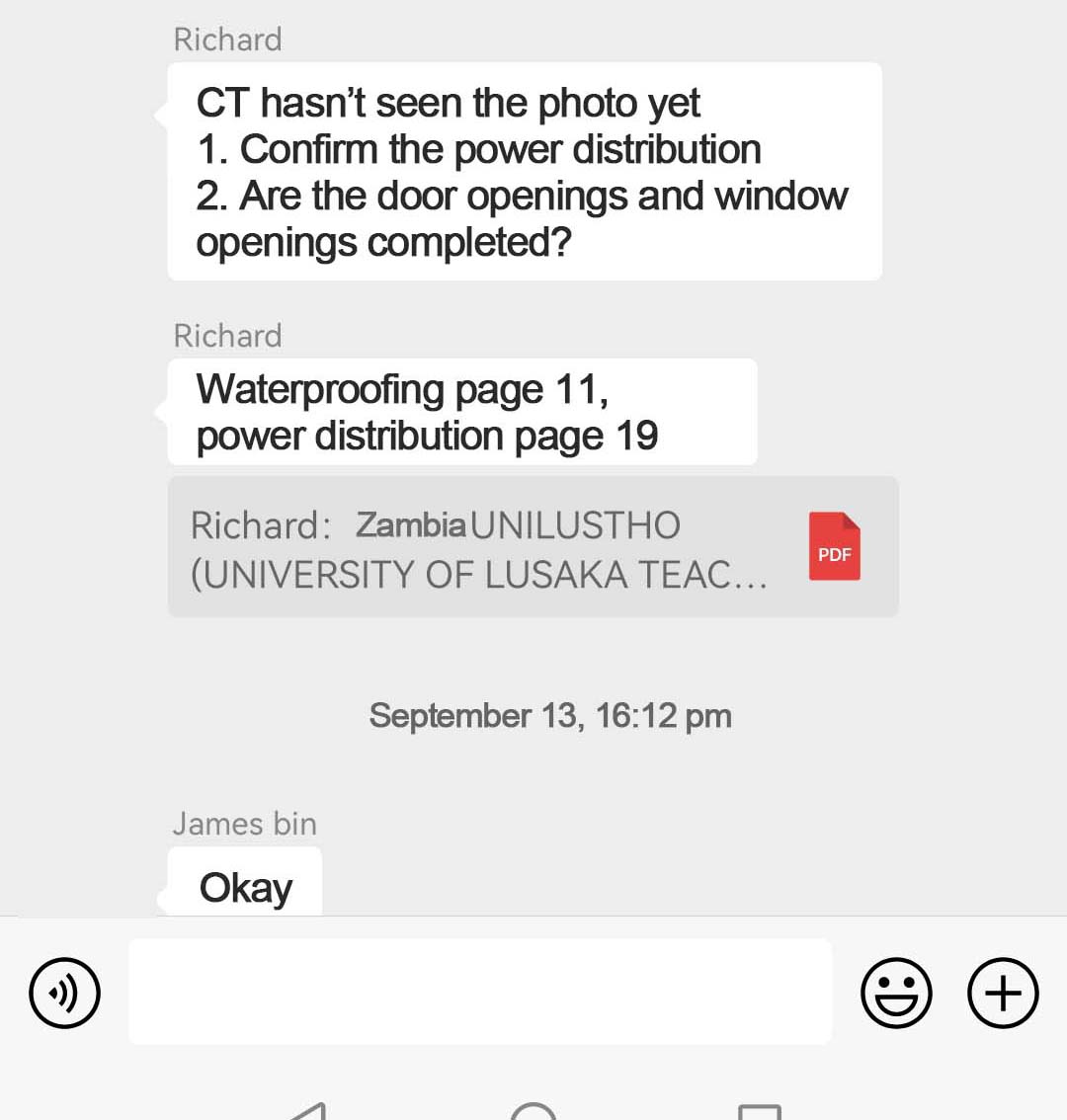
Task: Go to the system home screen
Action: pos(533,1112)
